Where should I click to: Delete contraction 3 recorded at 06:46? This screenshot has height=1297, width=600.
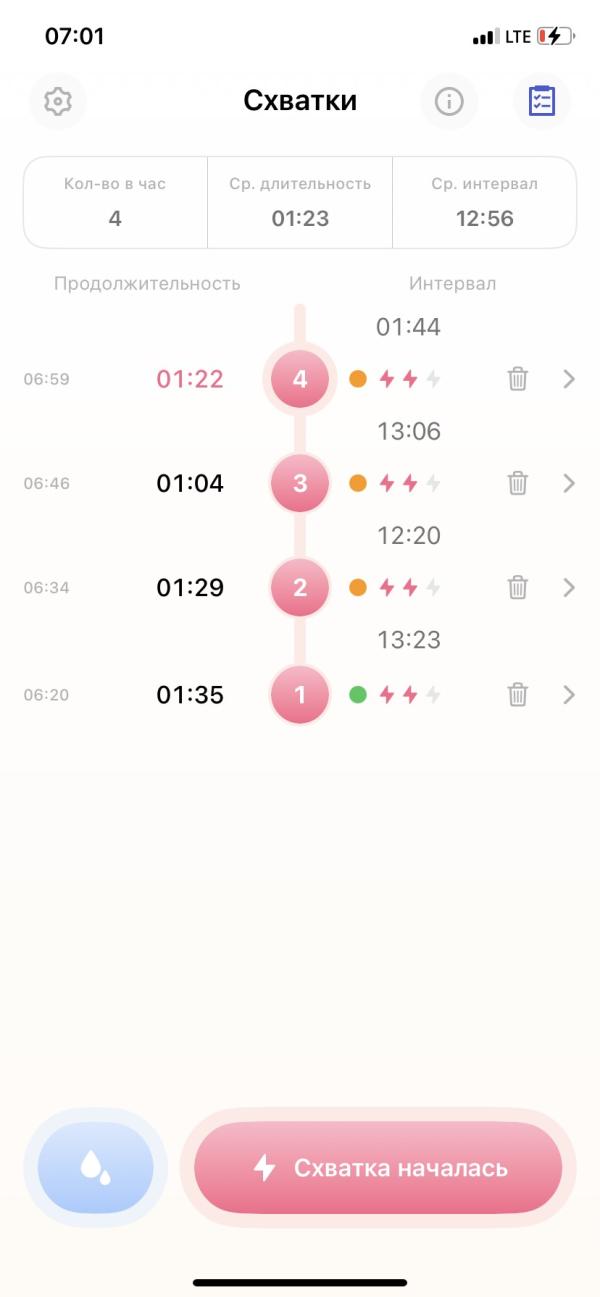pos(517,483)
